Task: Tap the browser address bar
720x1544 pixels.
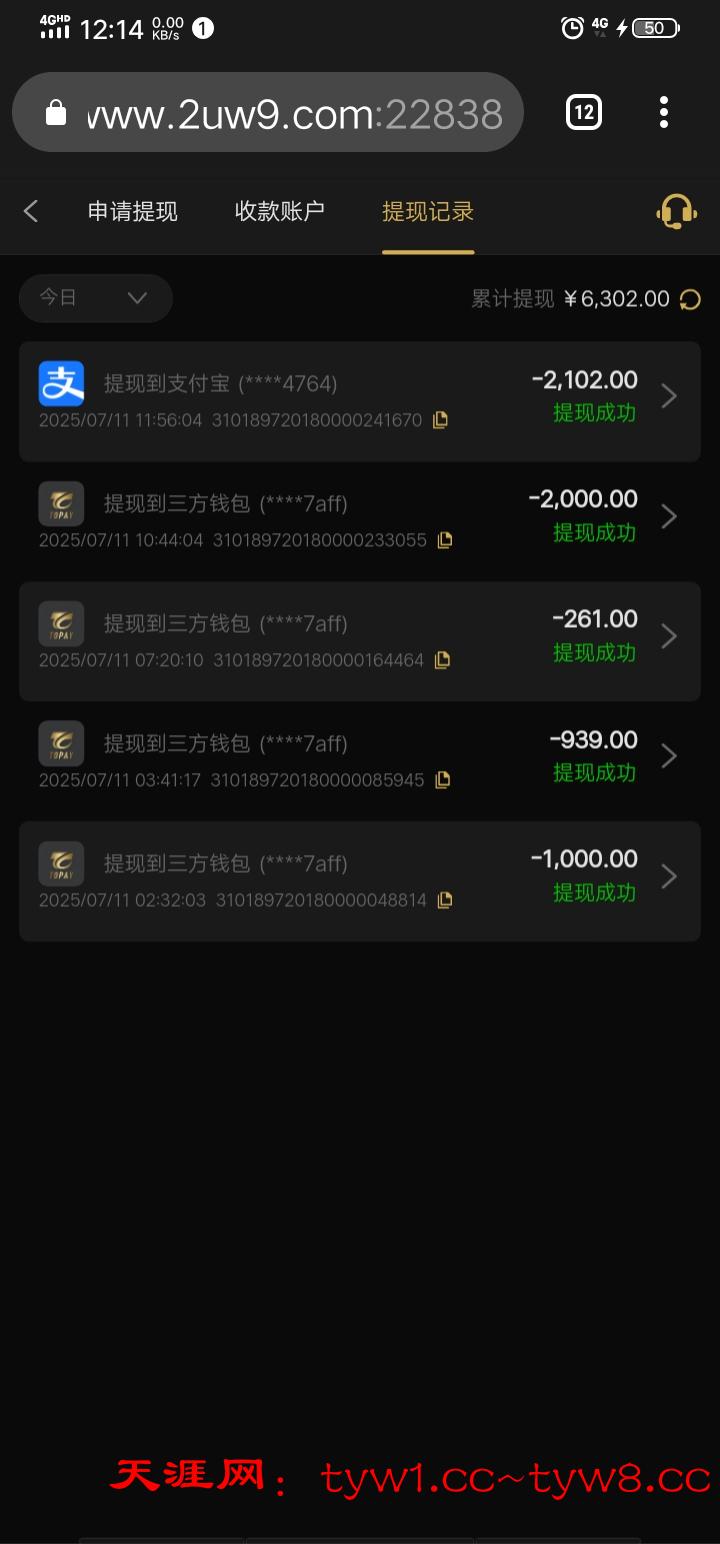Action: click(x=268, y=112)
